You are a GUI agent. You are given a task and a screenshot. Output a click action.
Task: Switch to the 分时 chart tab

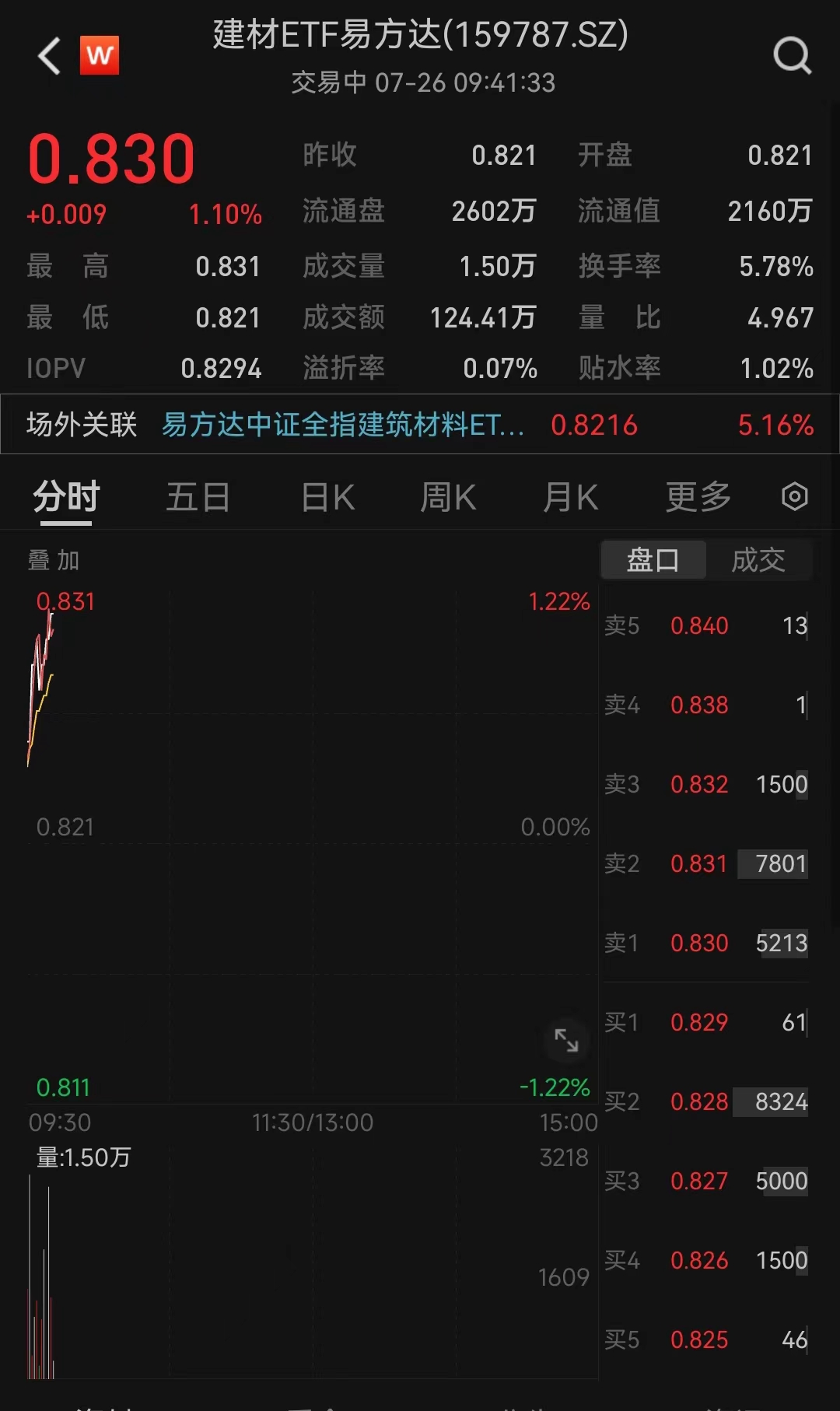[66, 497]
